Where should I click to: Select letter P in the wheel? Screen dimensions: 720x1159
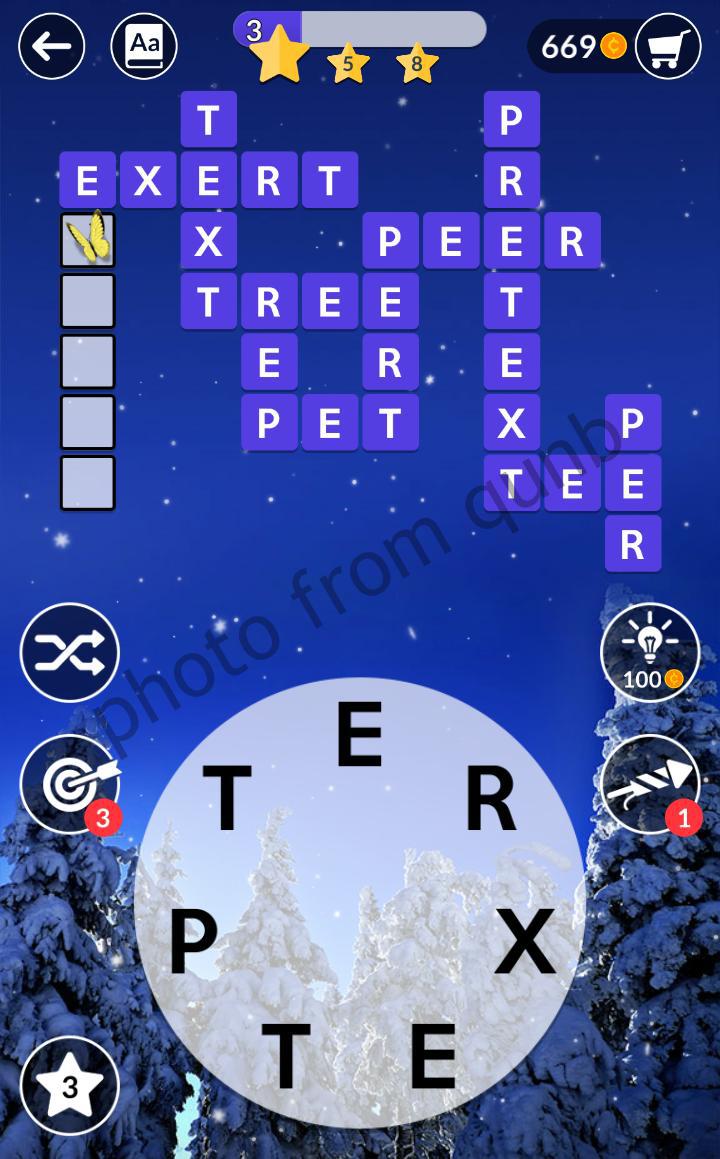[193, 943]
